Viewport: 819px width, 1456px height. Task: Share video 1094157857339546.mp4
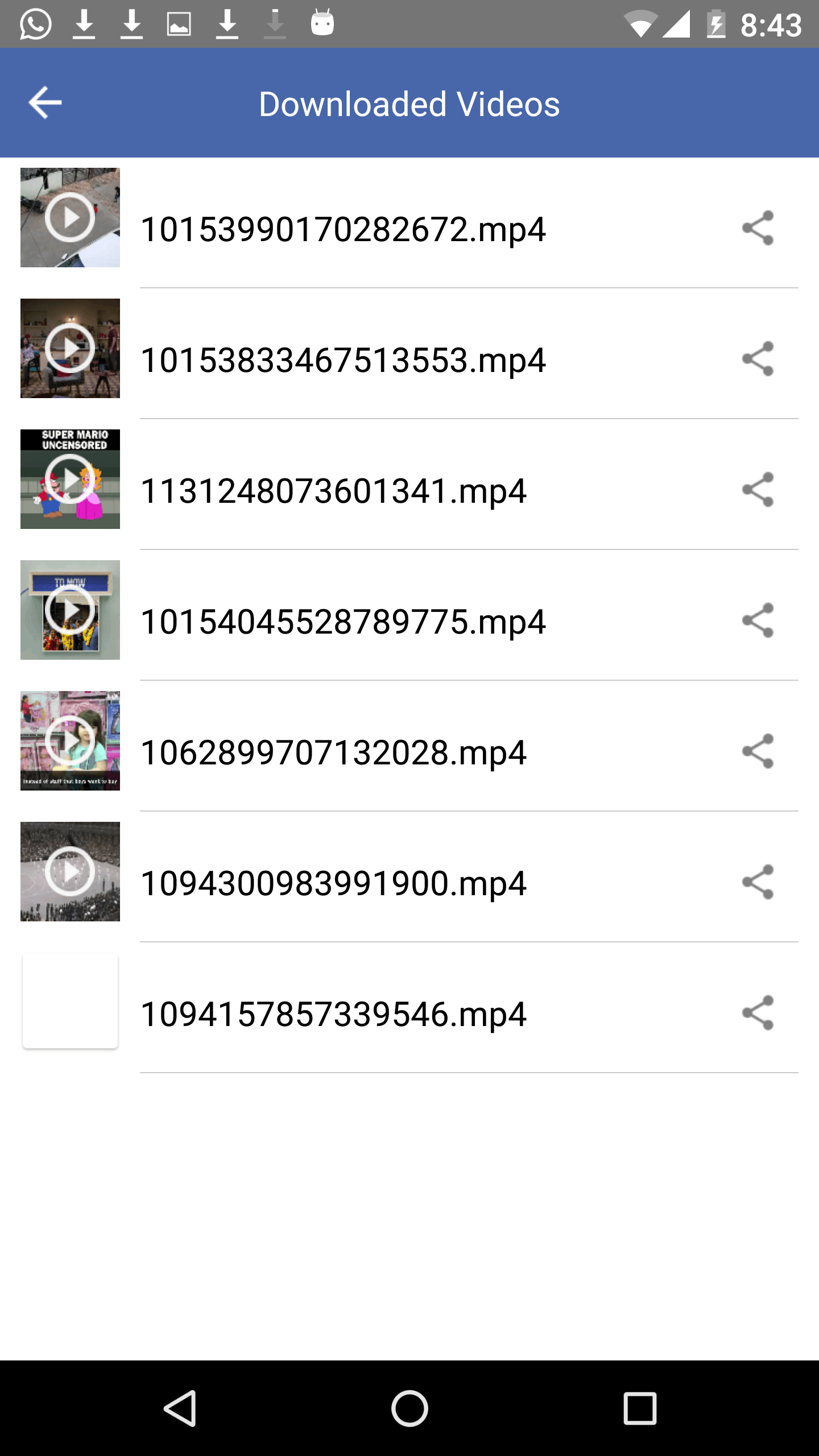758,1013
